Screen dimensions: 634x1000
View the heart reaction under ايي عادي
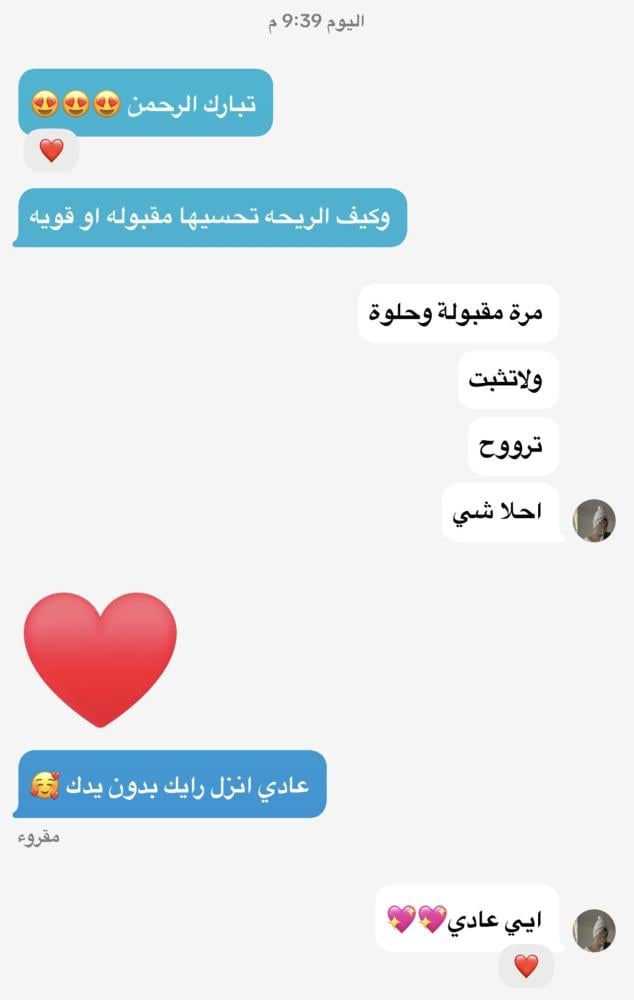tap(526, 966)
